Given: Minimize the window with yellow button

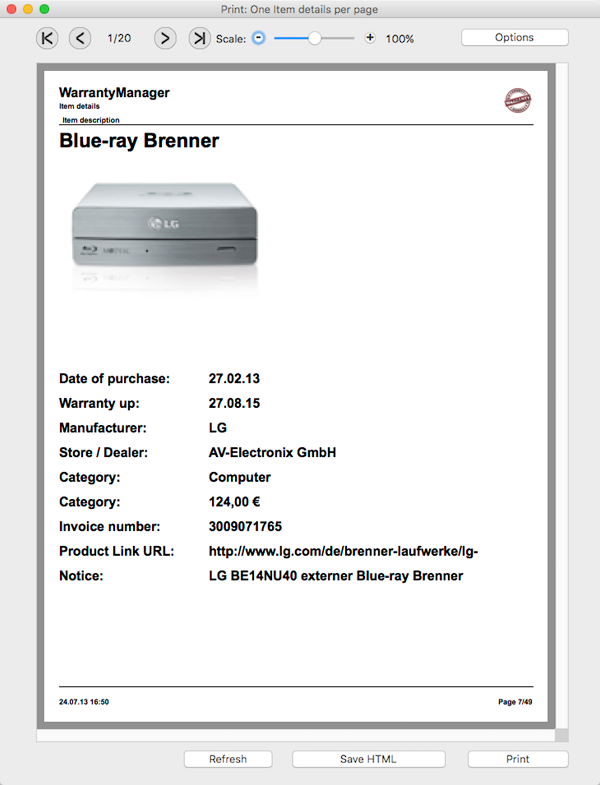Looking at the screenshot, I should (x=28, y=9).
